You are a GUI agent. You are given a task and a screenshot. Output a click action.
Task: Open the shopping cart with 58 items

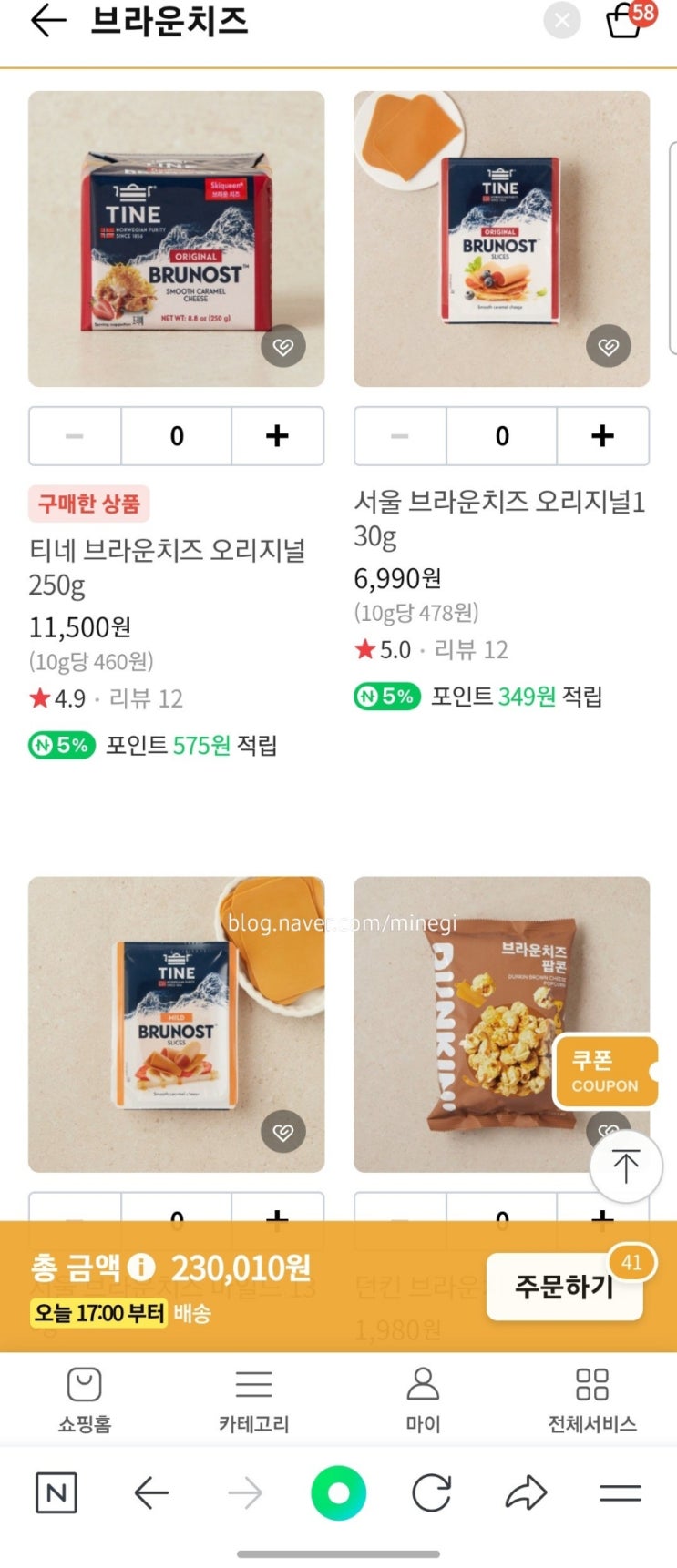627,20
